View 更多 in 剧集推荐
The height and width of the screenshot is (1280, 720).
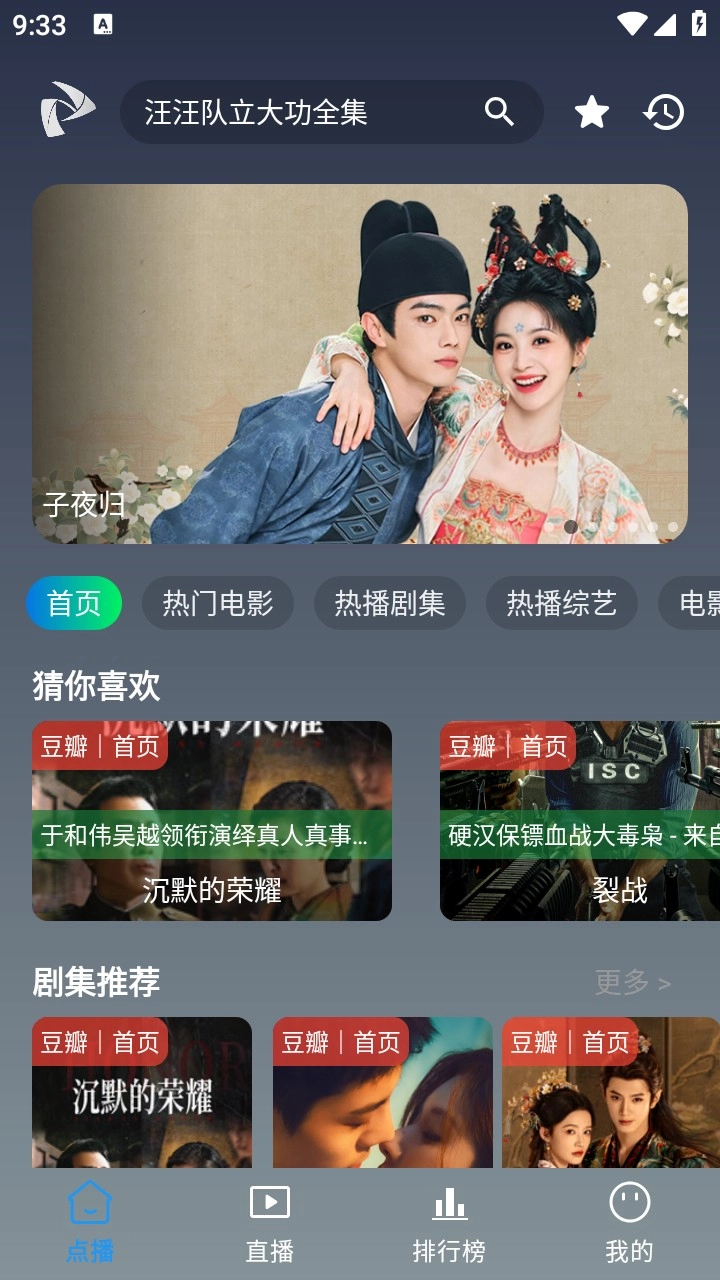click(x=632, y=982)
